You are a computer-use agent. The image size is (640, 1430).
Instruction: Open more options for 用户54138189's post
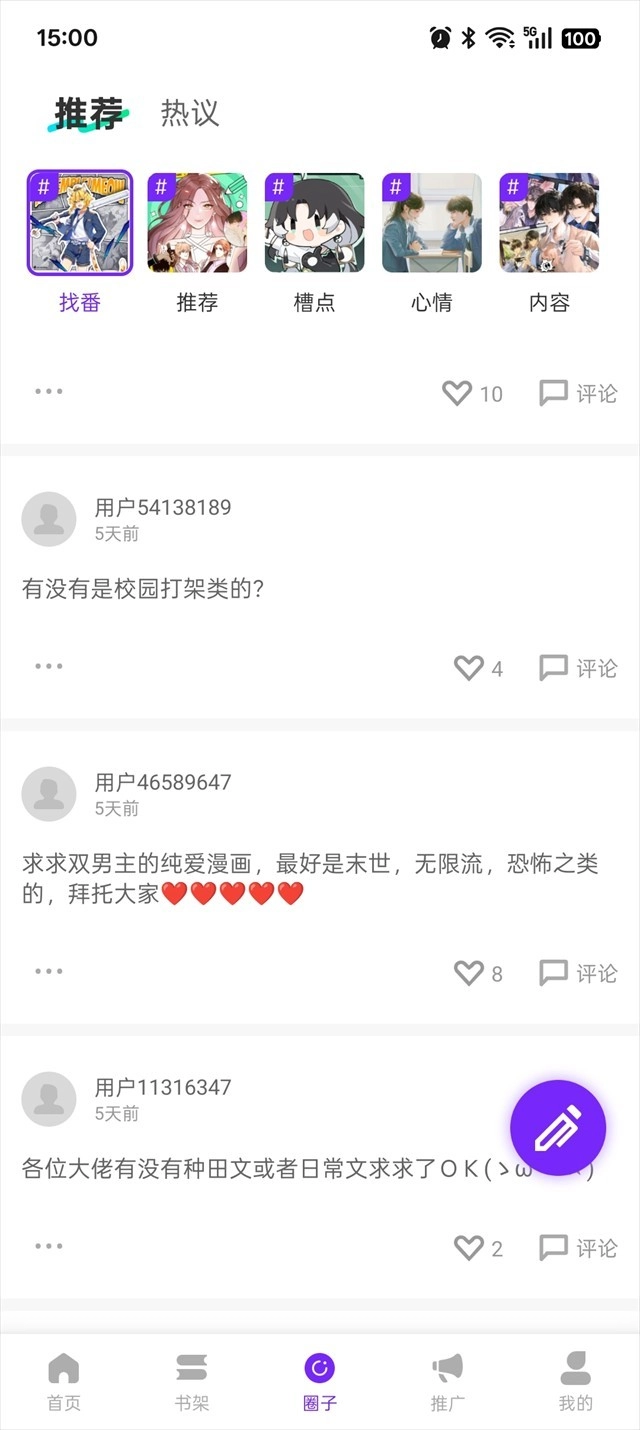48,666
